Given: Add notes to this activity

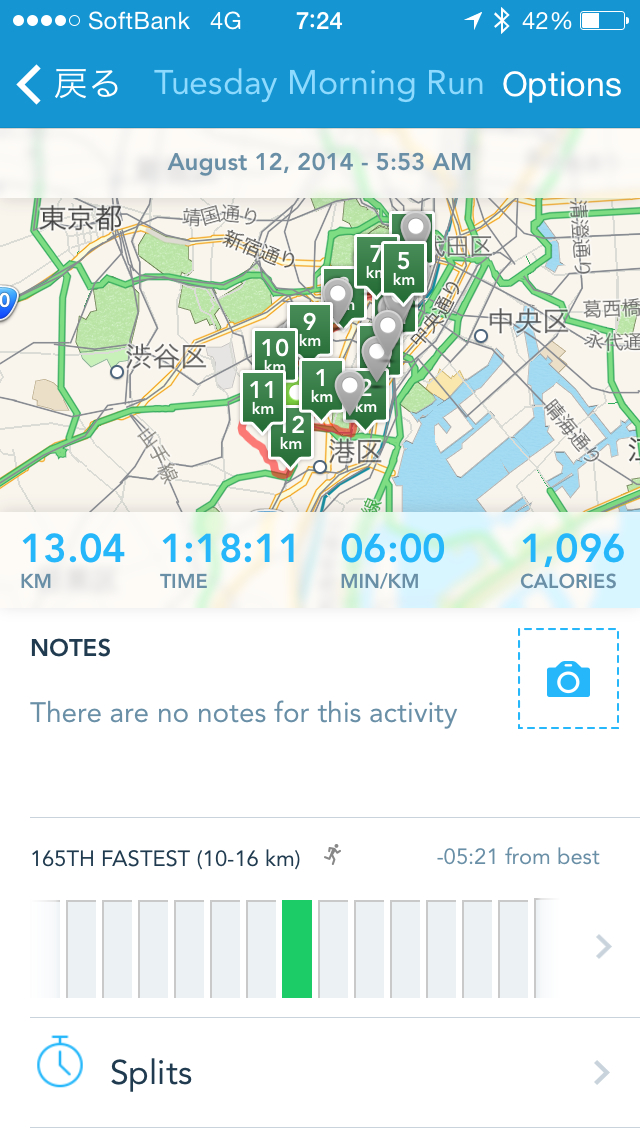Looking at the screenshot, I should click(243, 713).
